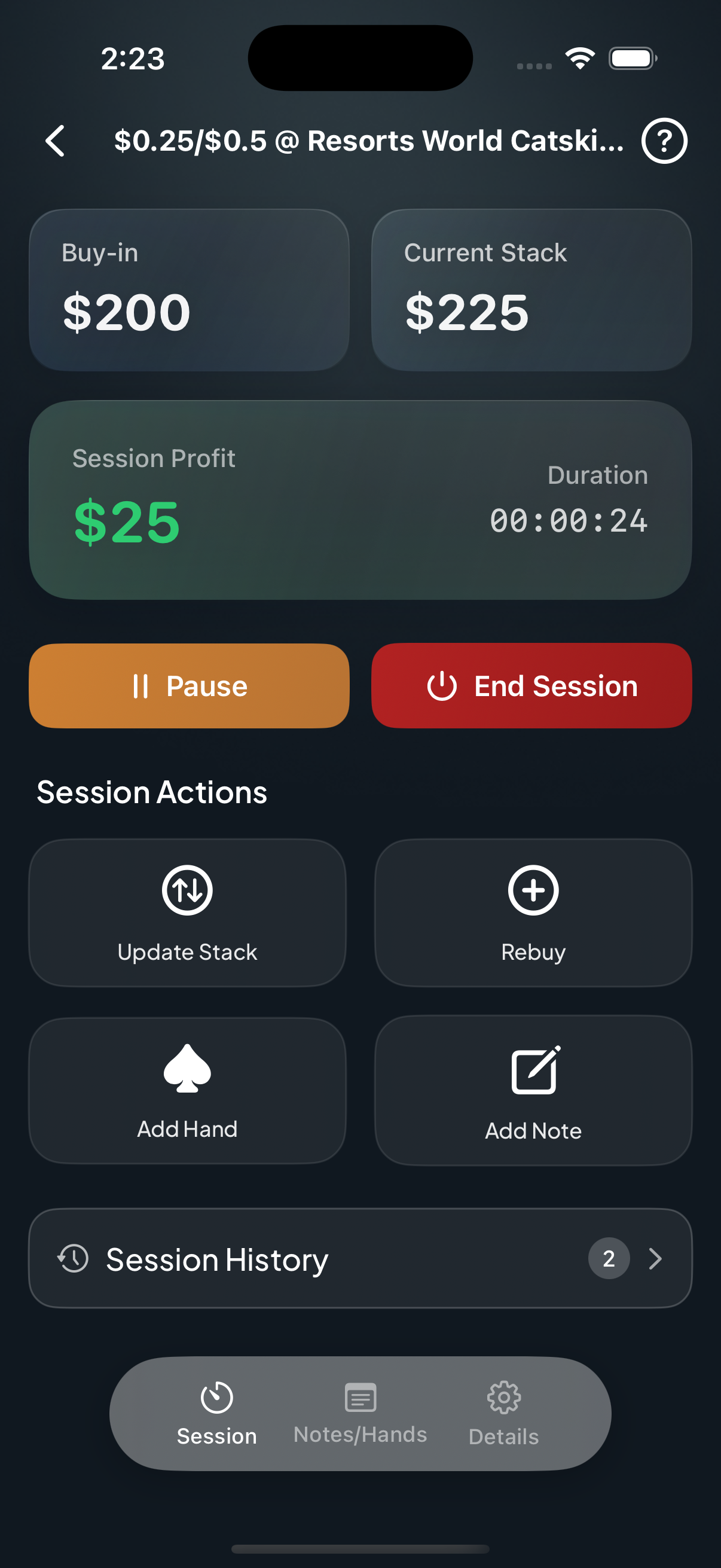Image resolution: width=721 pixels, height=1568 pixels.
Task: Open Notes/Hands via its list icon
Action: (360, 1398)
